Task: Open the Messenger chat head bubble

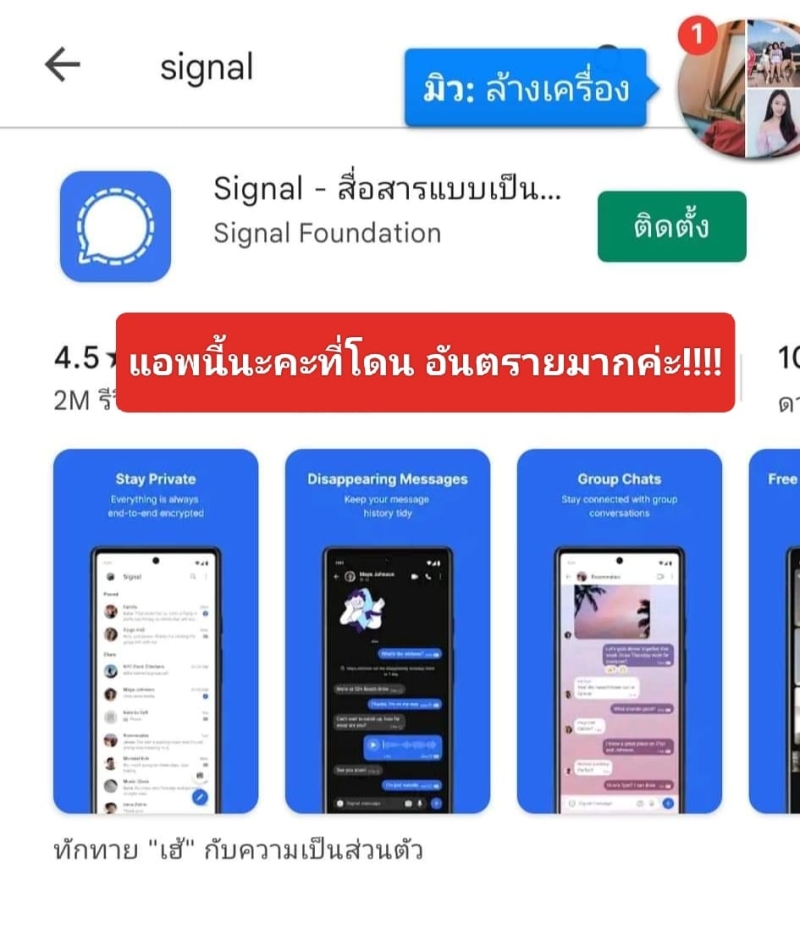Action: [740, 90]
